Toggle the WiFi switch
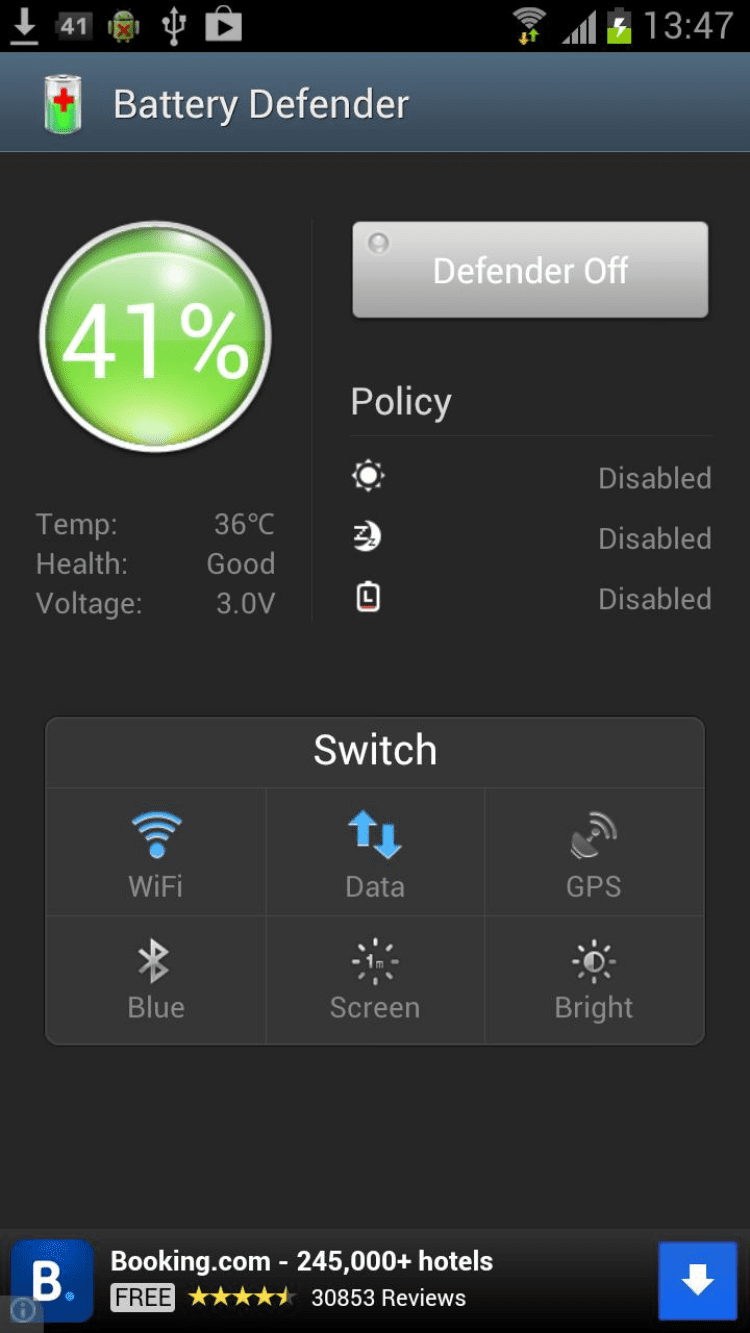The image size is (750, 1333). tap(156, 853)
